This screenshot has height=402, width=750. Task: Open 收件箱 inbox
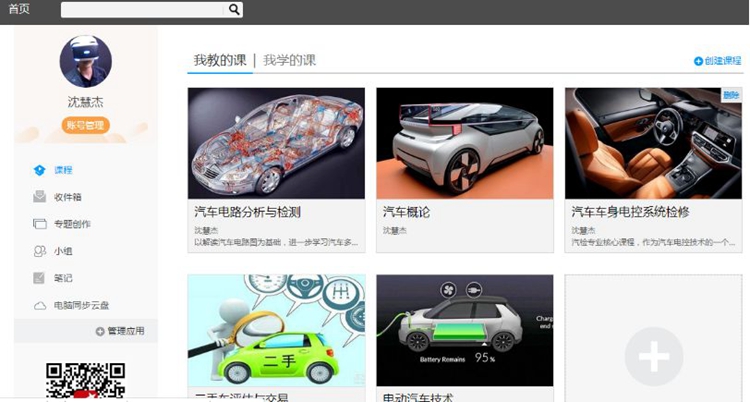[x=67, y=197]
